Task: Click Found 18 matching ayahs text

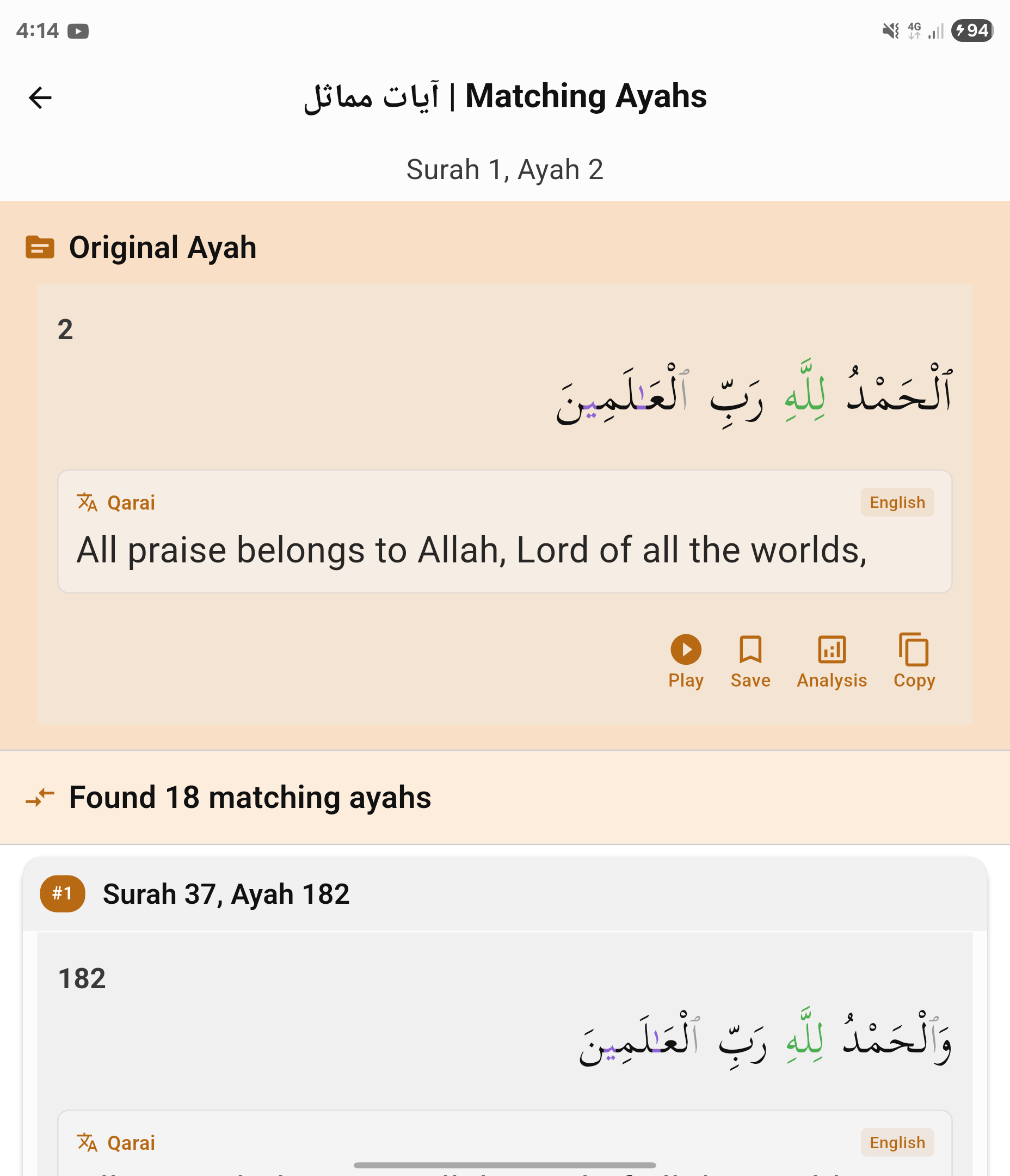Action: pos(250,797)
